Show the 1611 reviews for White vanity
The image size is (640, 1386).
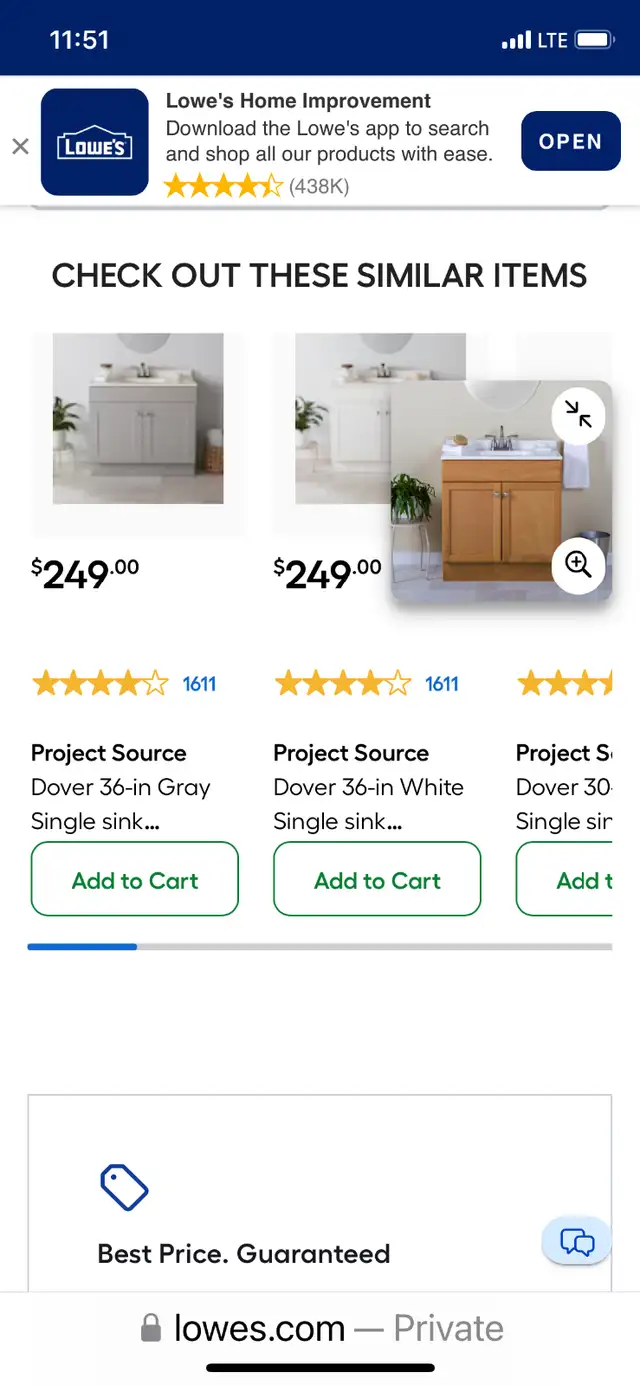(x=442, y=684)
